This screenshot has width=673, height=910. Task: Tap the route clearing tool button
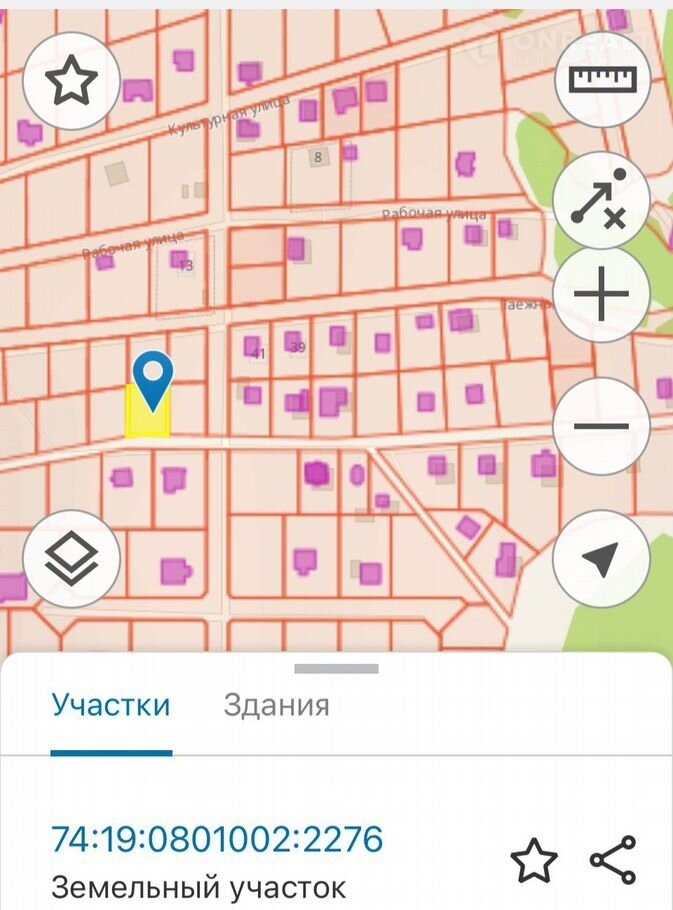click(602, 201)
